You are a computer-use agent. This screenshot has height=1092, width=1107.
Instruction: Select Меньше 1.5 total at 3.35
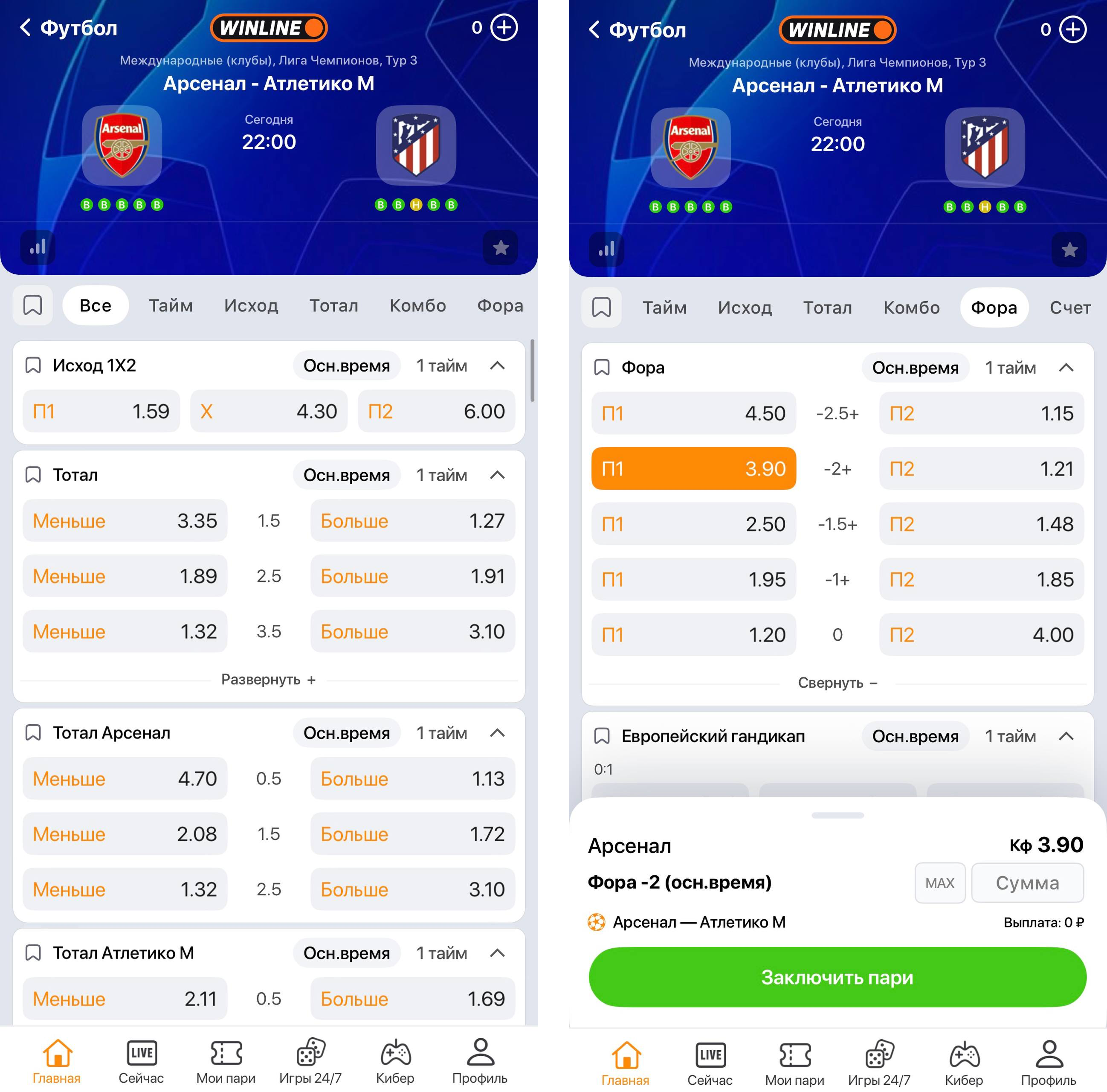click(125, 520)
